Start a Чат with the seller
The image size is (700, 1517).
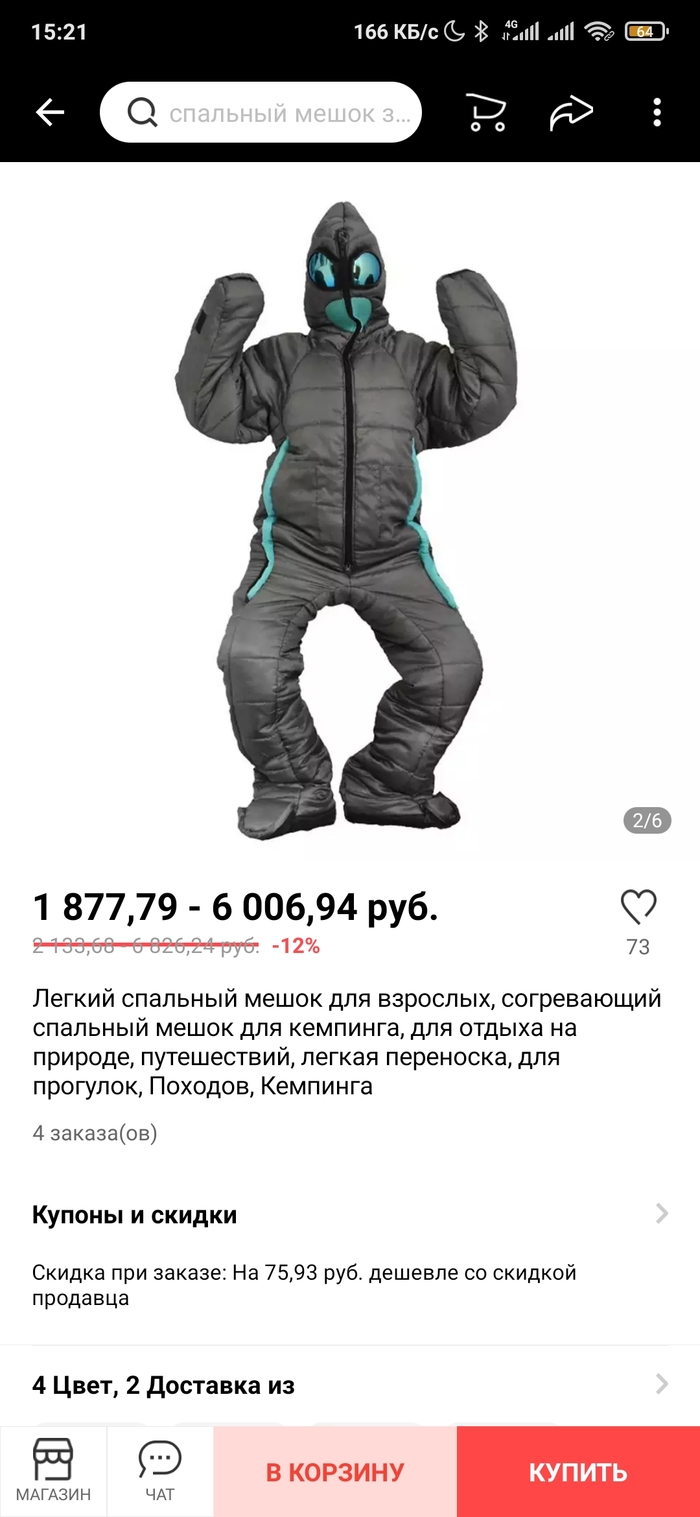(x=160, y=1471)
